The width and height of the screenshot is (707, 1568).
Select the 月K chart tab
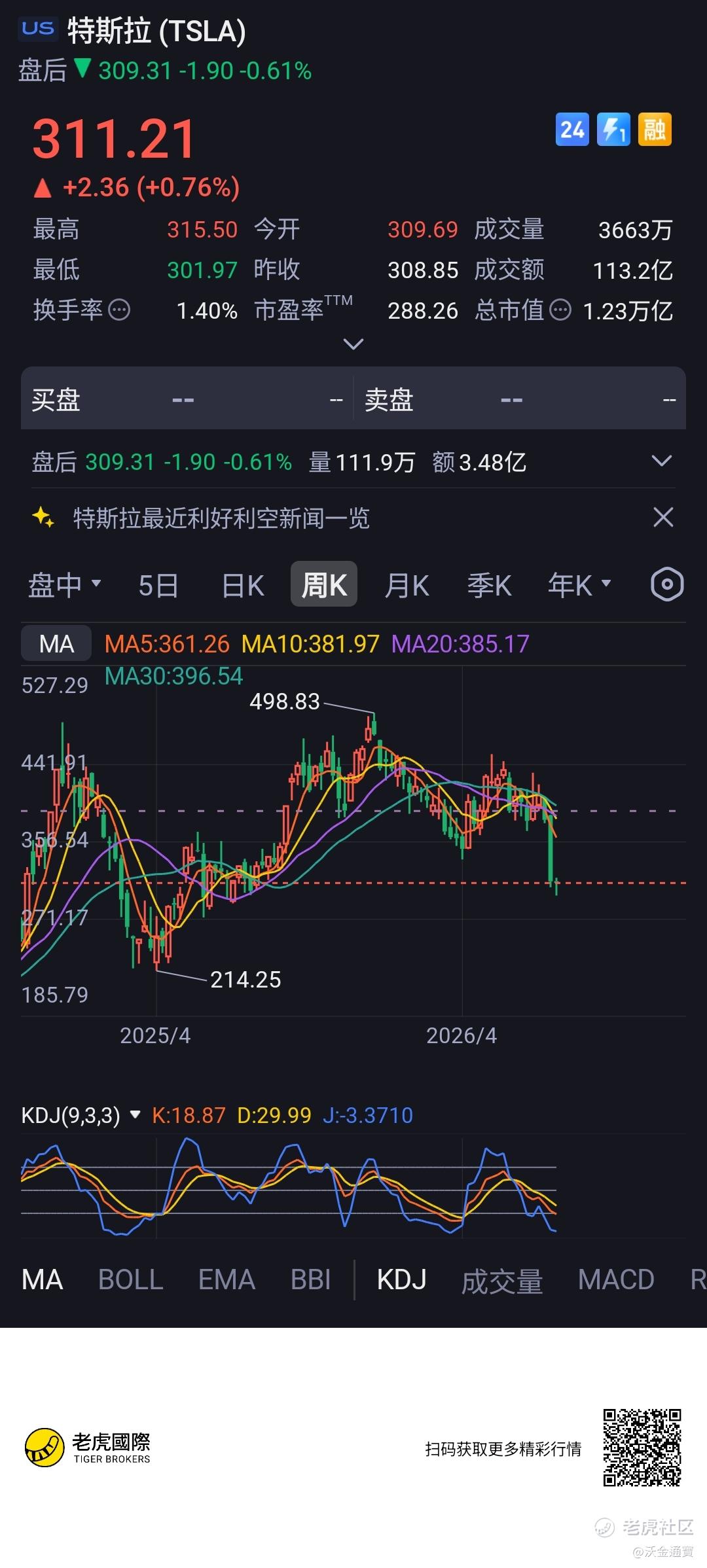point(407,585)
